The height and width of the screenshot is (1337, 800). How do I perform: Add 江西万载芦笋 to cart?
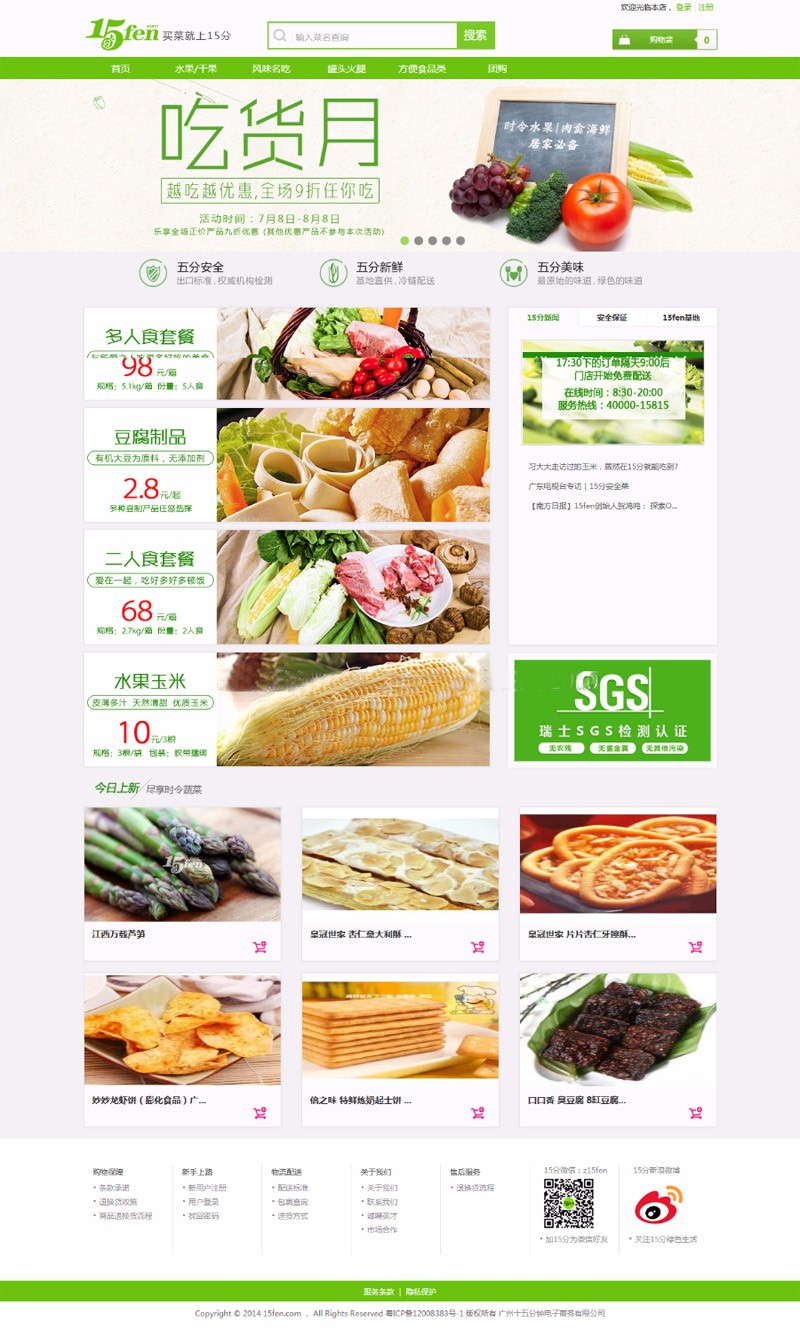[x=260, y=947]
